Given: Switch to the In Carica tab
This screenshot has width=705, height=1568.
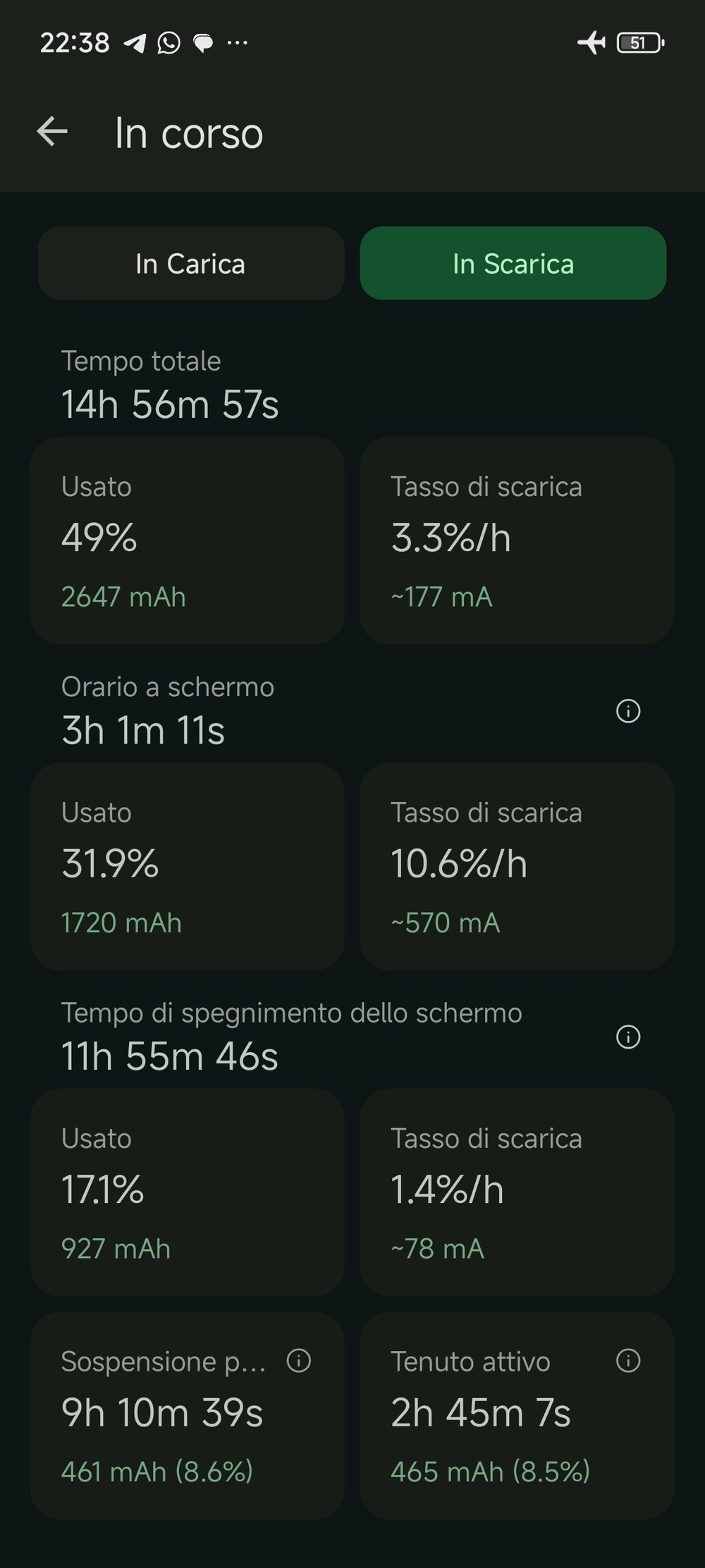Looking at the screenshot, I should click(x=190, y=264).
